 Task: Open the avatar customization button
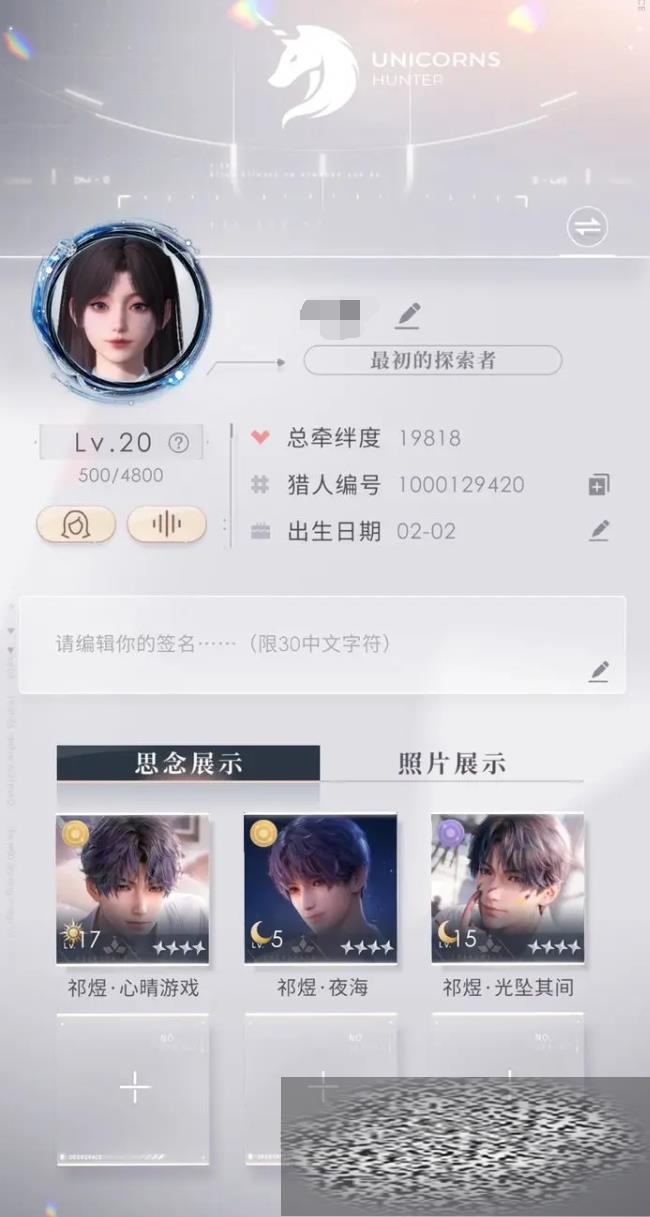click(x=76, y=524)
